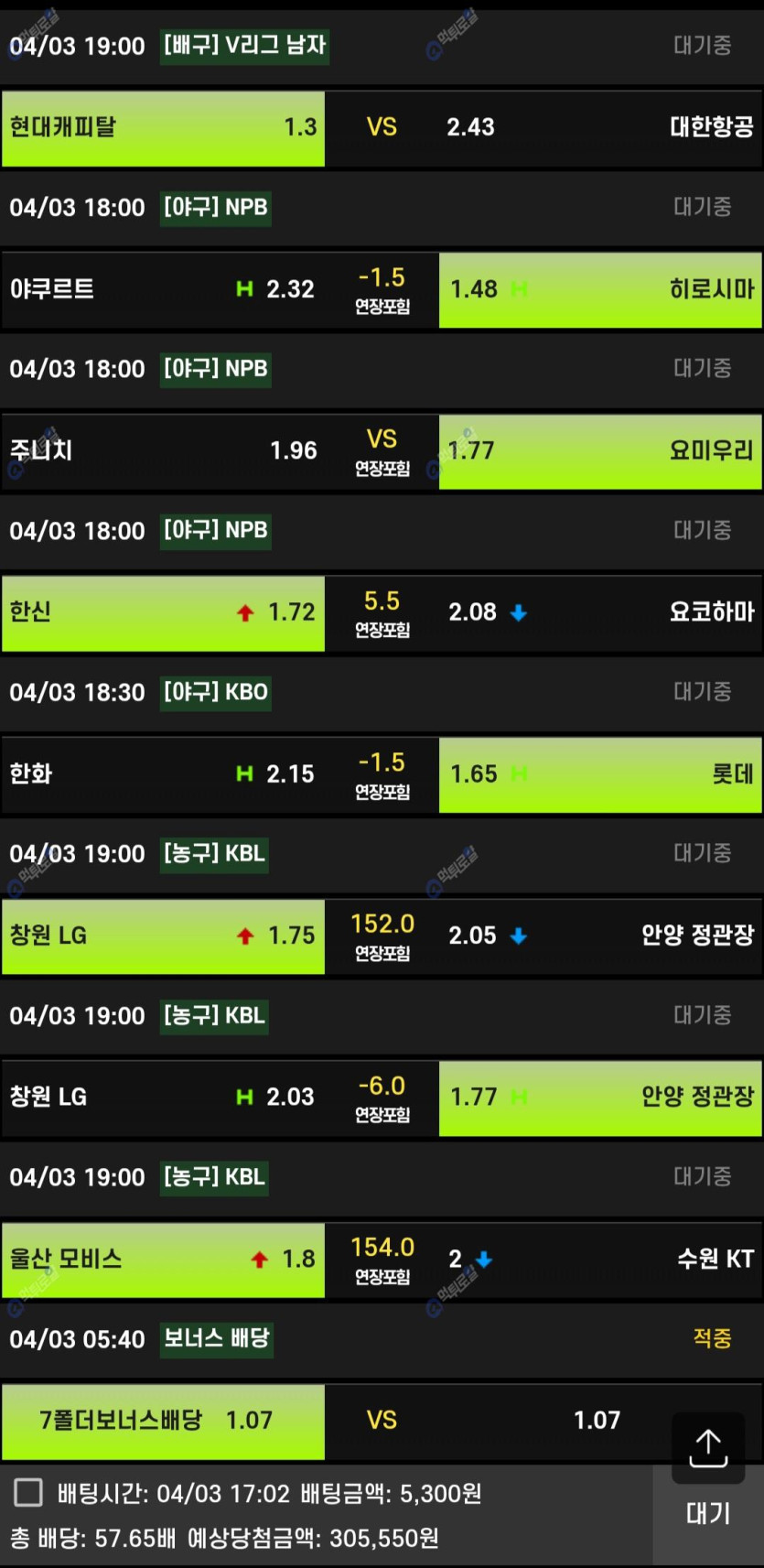
Task: Tick the checkbox beside 배팅시간
Action: click(x=28, y=1493)
